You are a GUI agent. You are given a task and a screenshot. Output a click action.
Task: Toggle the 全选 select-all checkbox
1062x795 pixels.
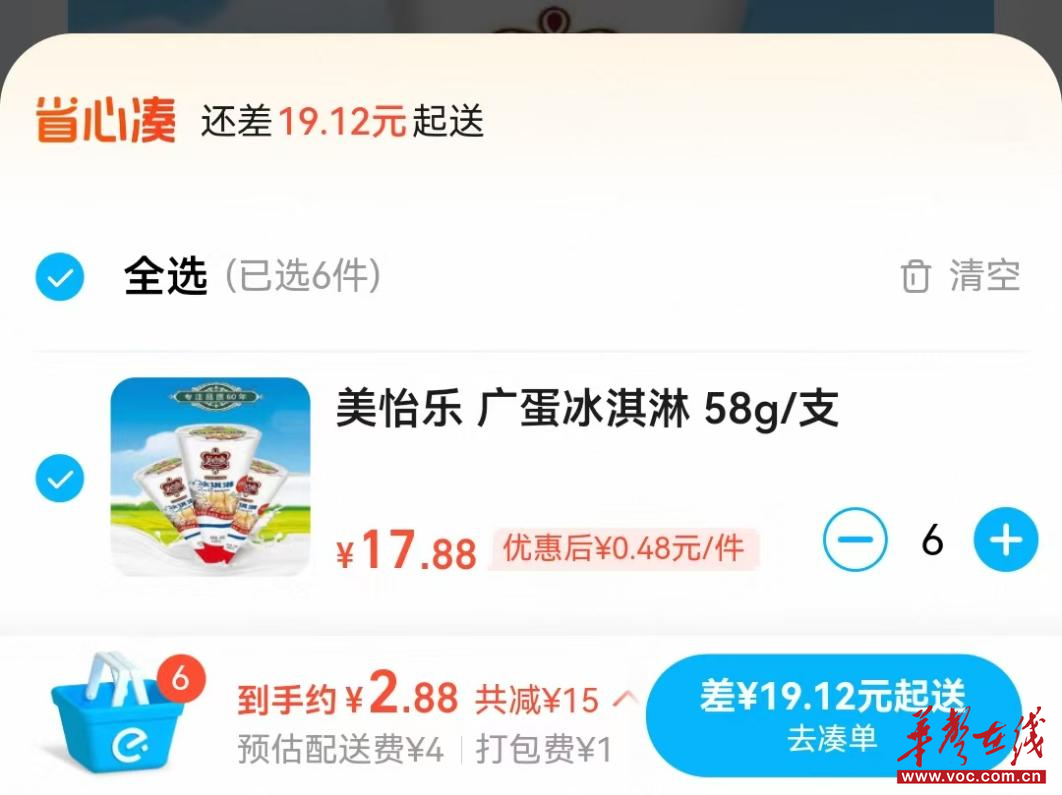coord(60,277)
